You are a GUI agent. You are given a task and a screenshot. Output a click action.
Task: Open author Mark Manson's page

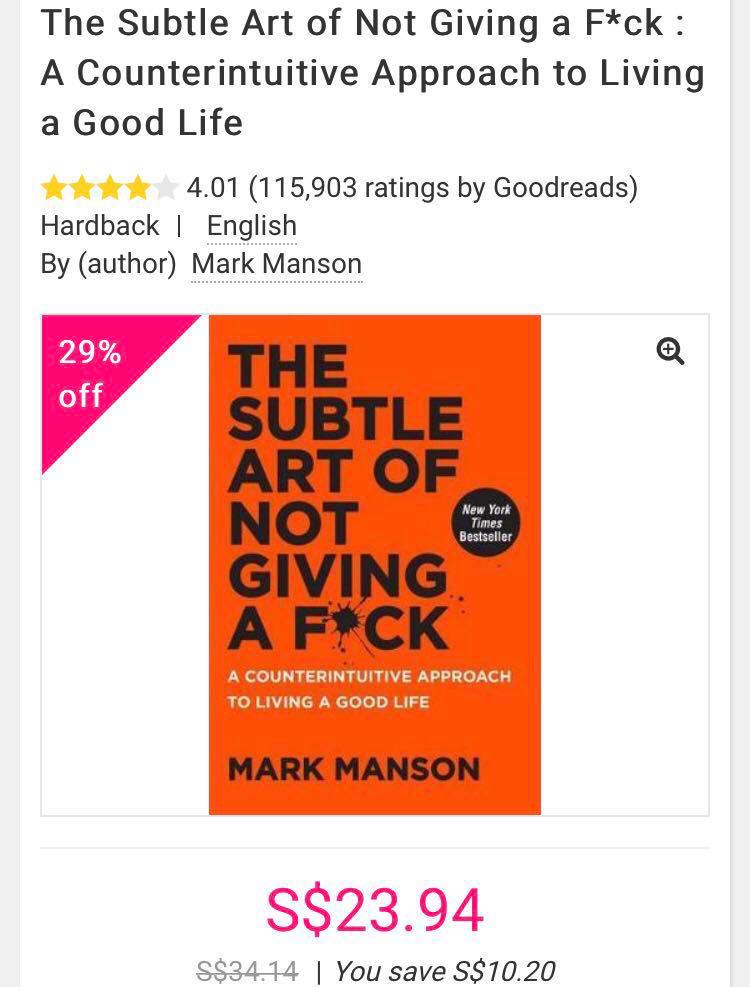(276, 264)
